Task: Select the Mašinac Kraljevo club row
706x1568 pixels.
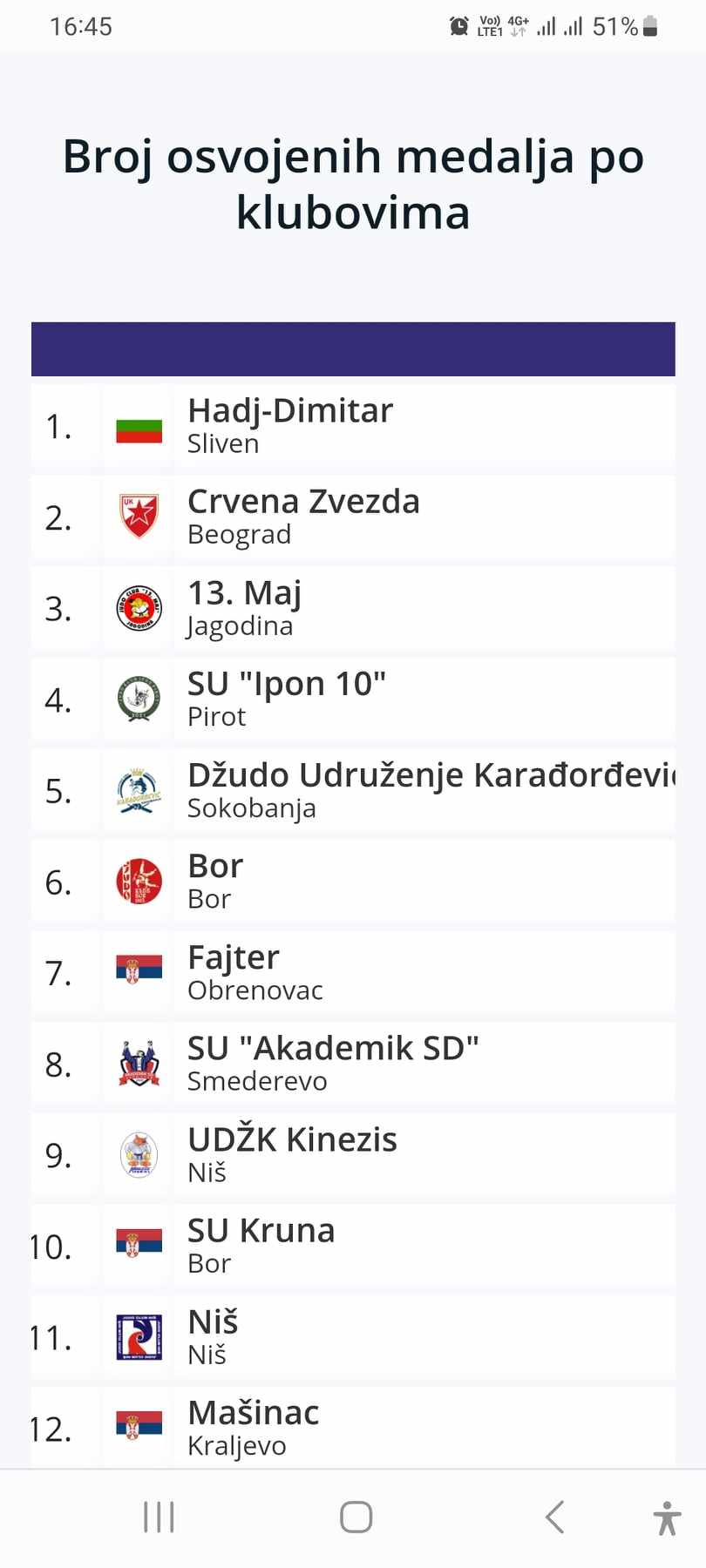Action: click(x=353, y=1427)
